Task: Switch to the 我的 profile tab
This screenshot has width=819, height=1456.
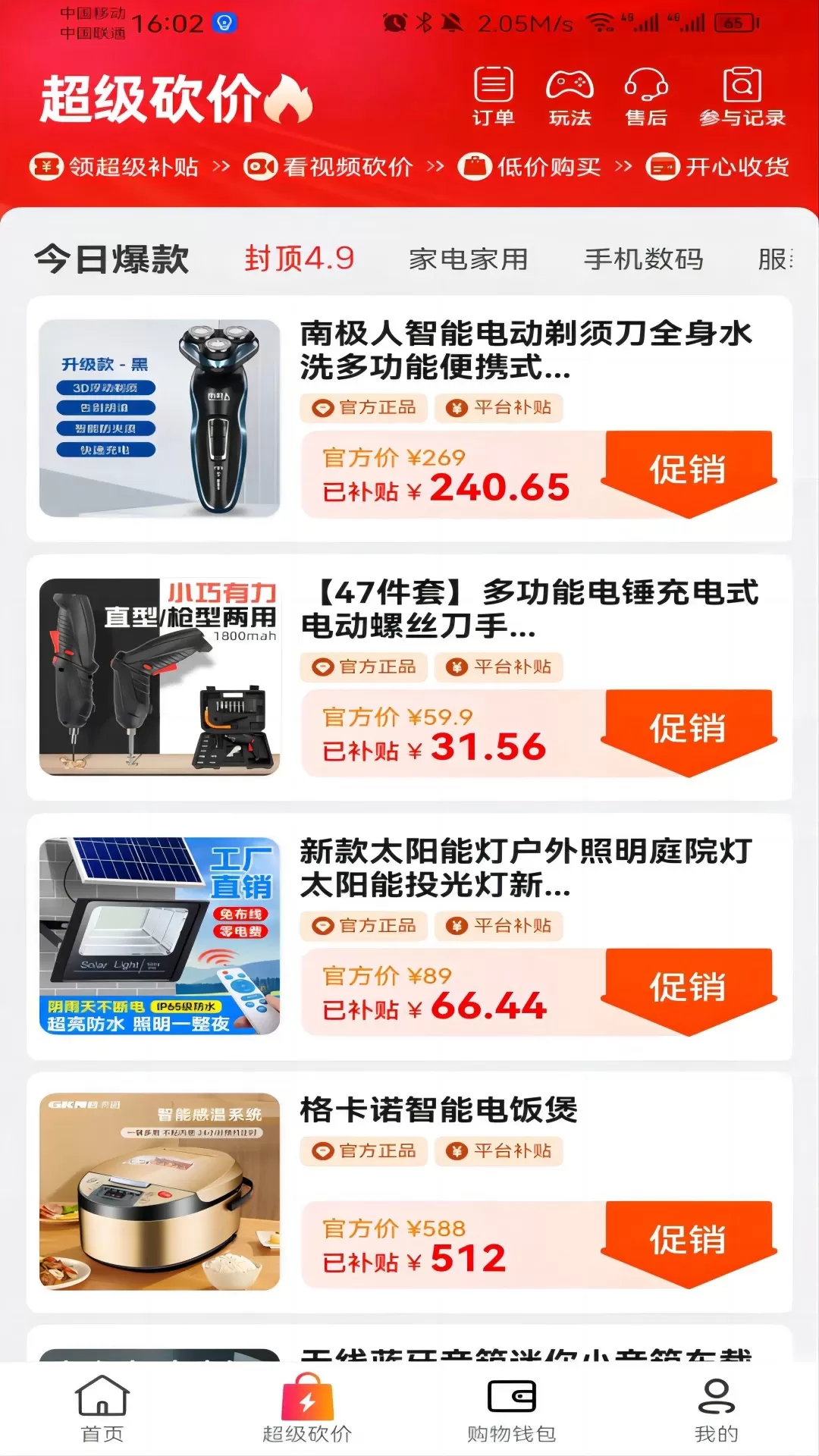Action: [717, 1410]
